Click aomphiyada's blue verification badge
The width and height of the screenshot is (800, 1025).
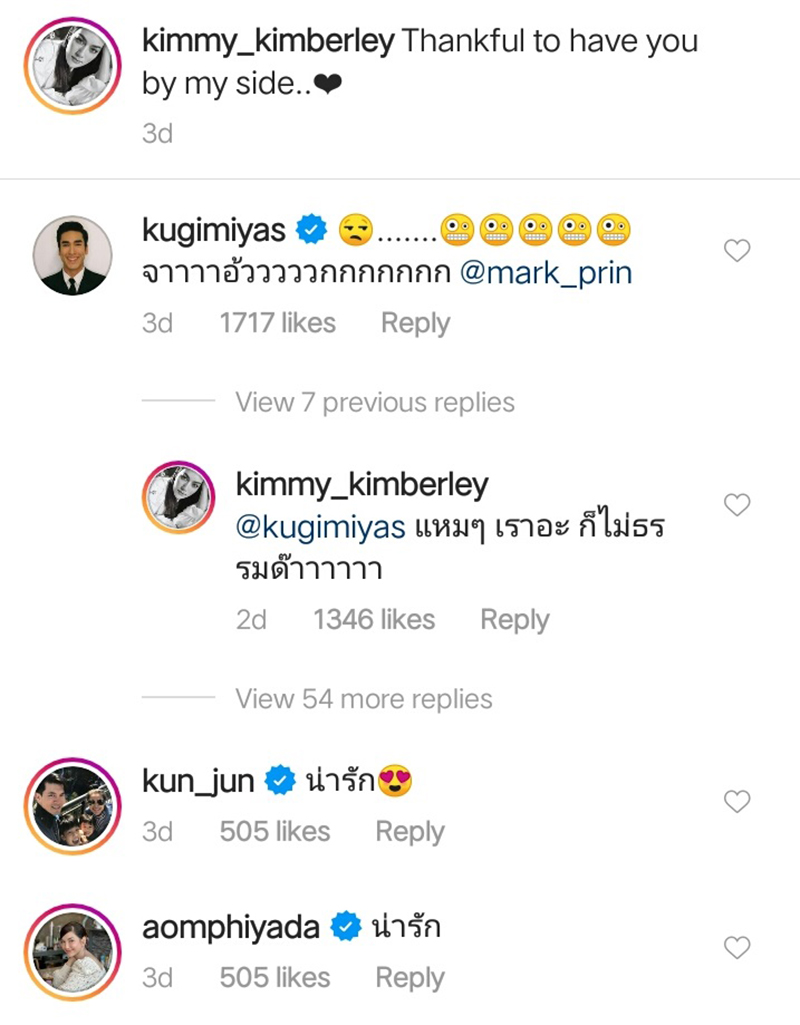pos(345,925)
